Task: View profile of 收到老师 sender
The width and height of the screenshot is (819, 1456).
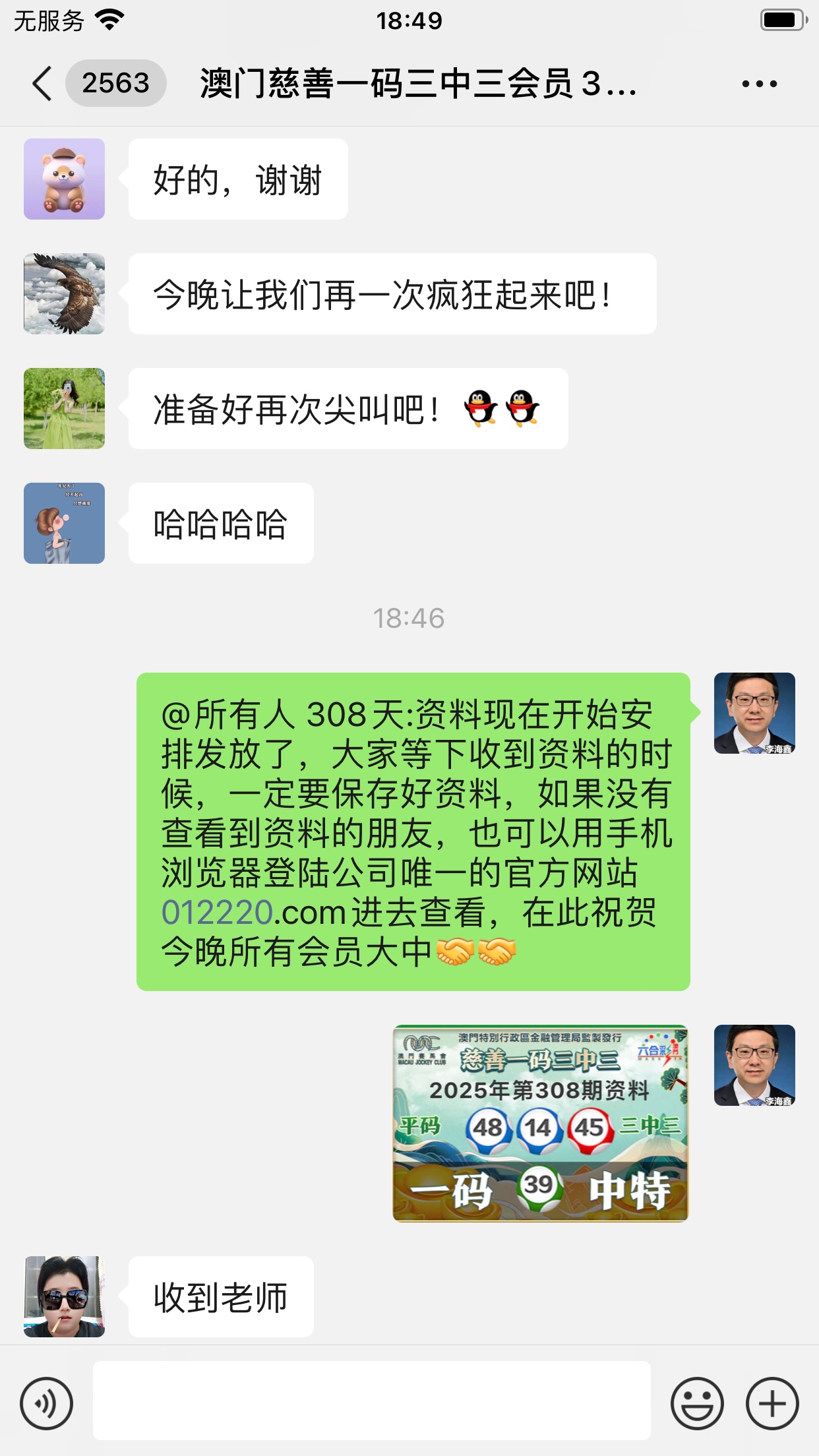Action: (x=64, y=1296)
